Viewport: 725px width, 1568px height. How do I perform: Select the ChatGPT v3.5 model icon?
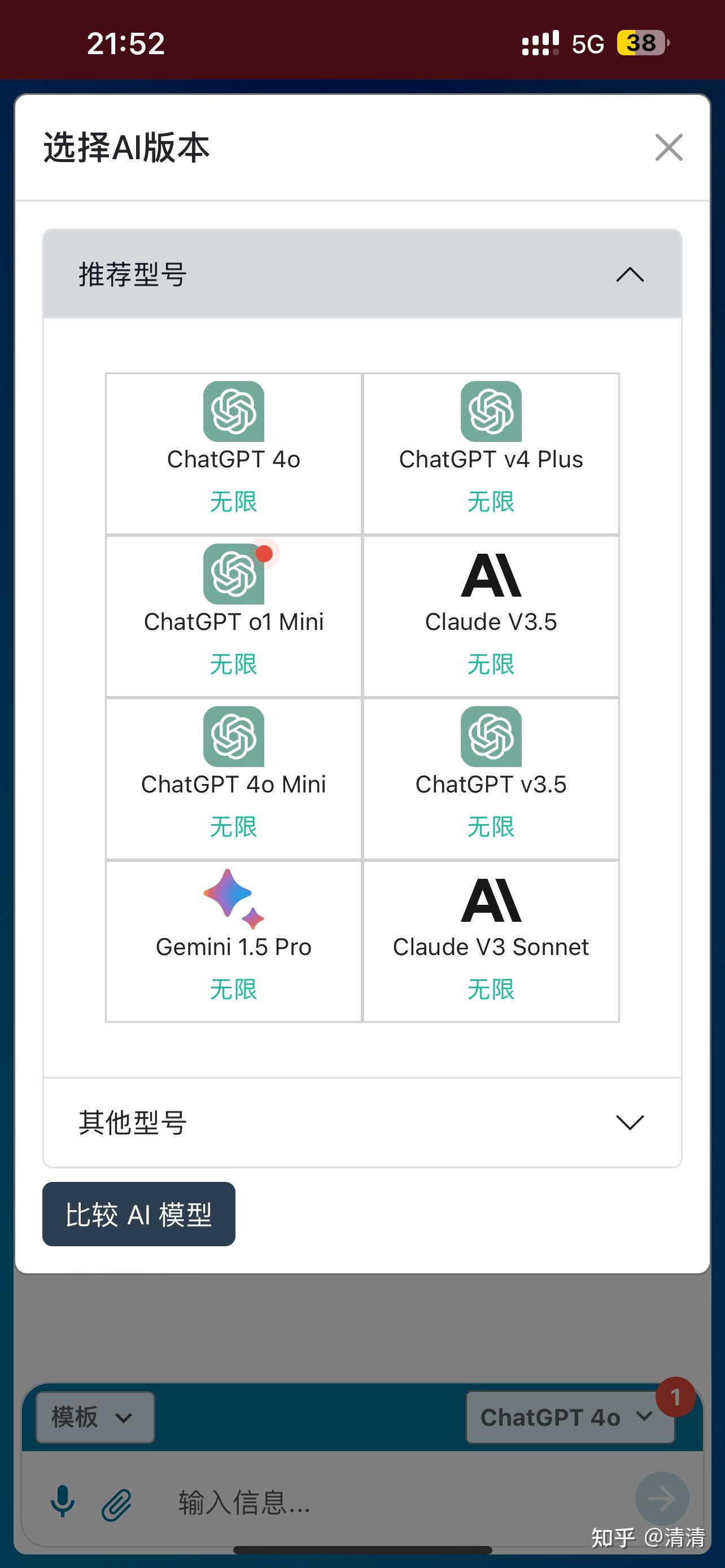(491, 737)
